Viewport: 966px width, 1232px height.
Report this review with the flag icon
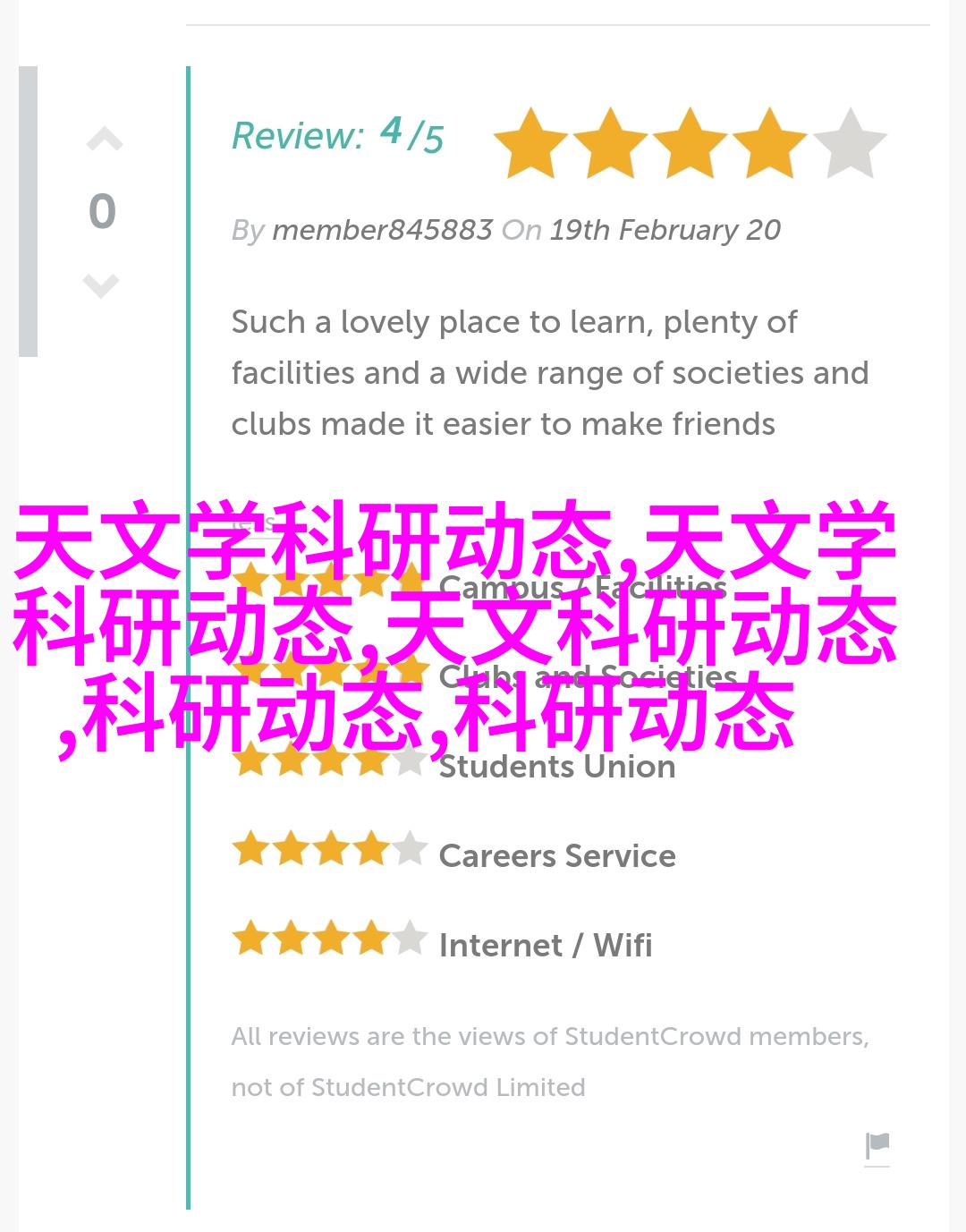coord(877,1146)
